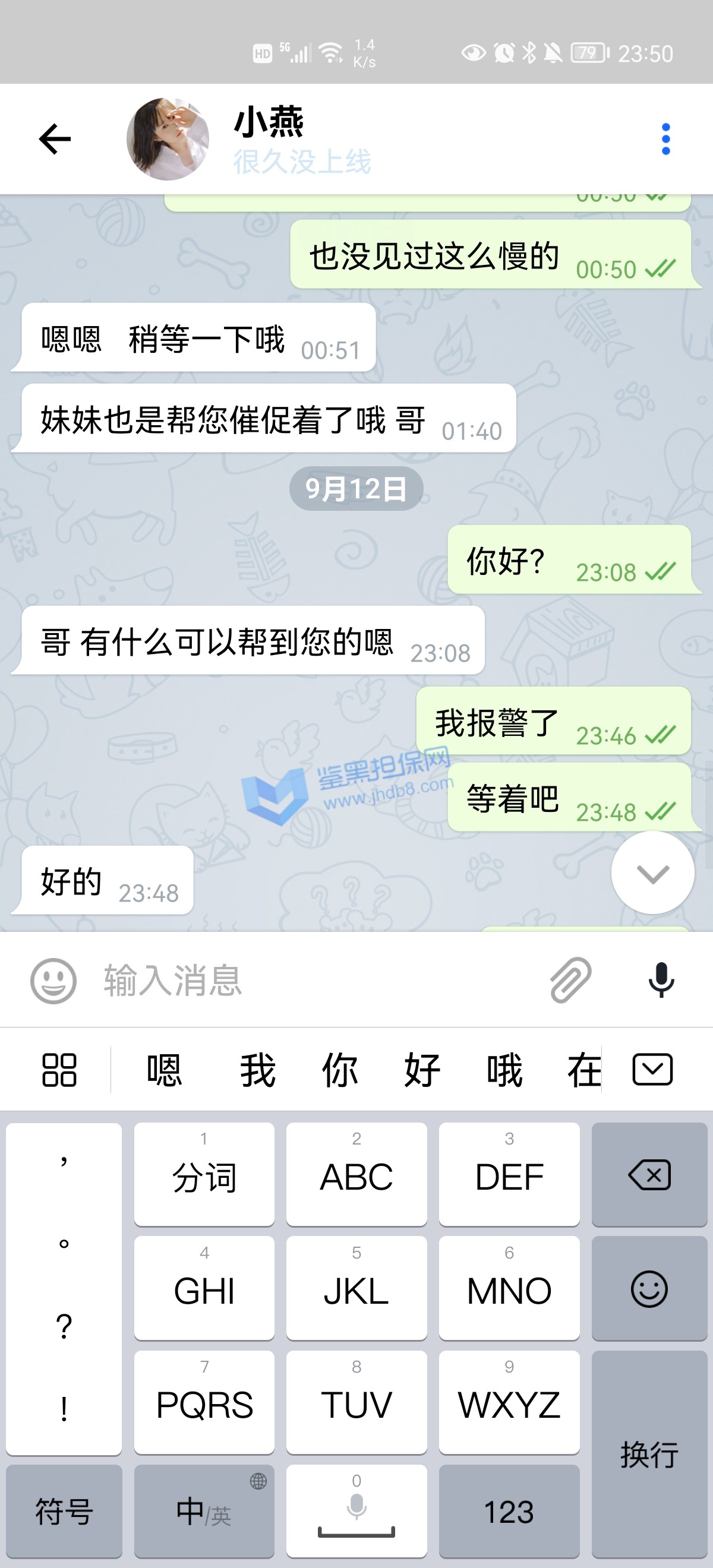Attach a file with the paperclip icon

tap(570, 979)
